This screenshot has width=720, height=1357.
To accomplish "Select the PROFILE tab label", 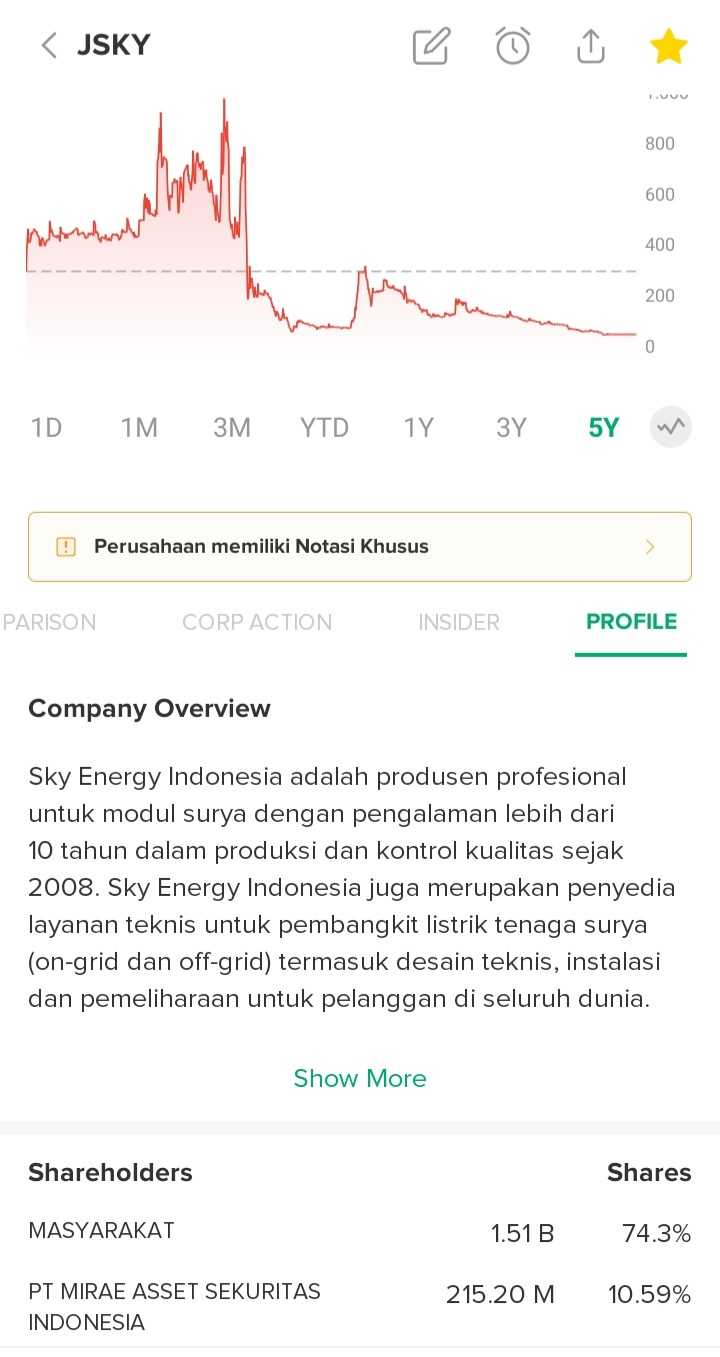I will (x=631, y=622).
